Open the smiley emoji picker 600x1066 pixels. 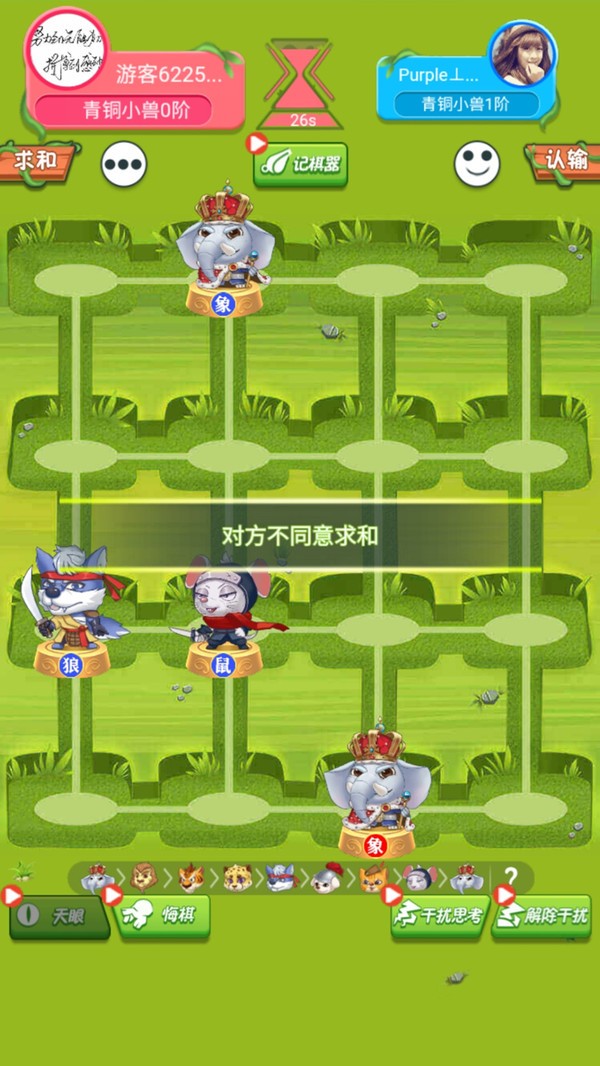[x=477, y=164]
